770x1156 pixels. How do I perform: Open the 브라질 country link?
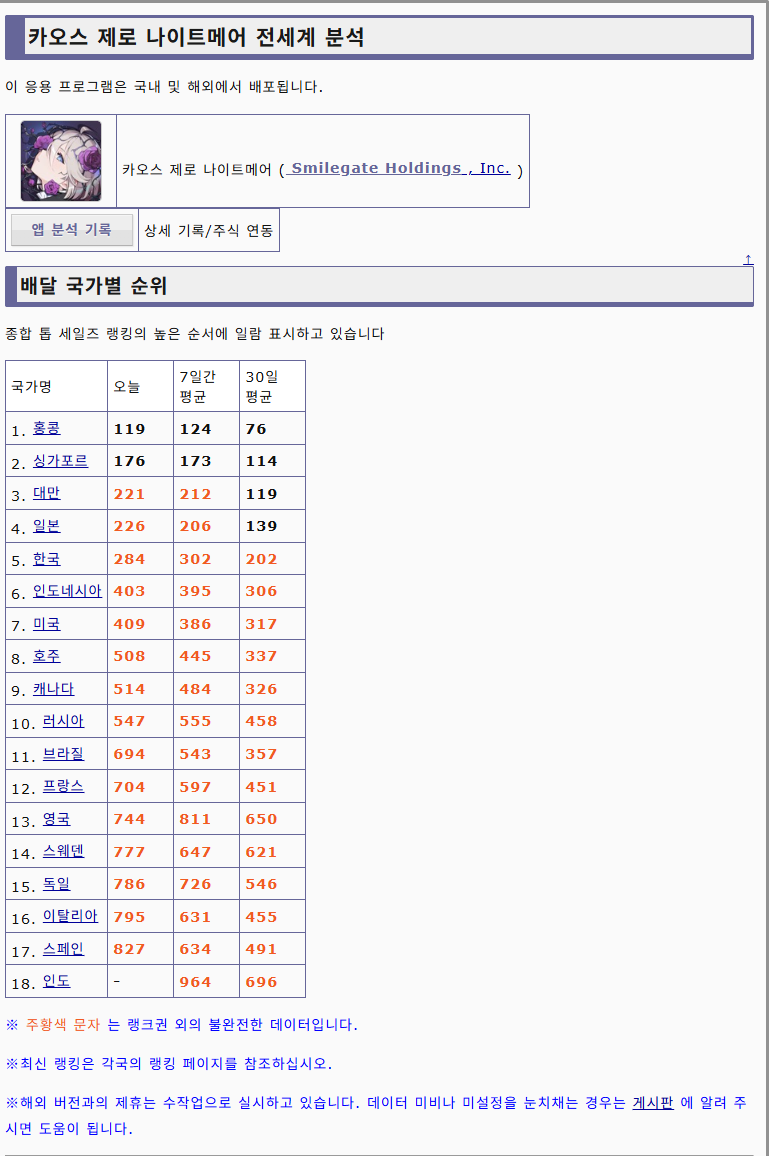pyautogui.click(x=63, y=754)
